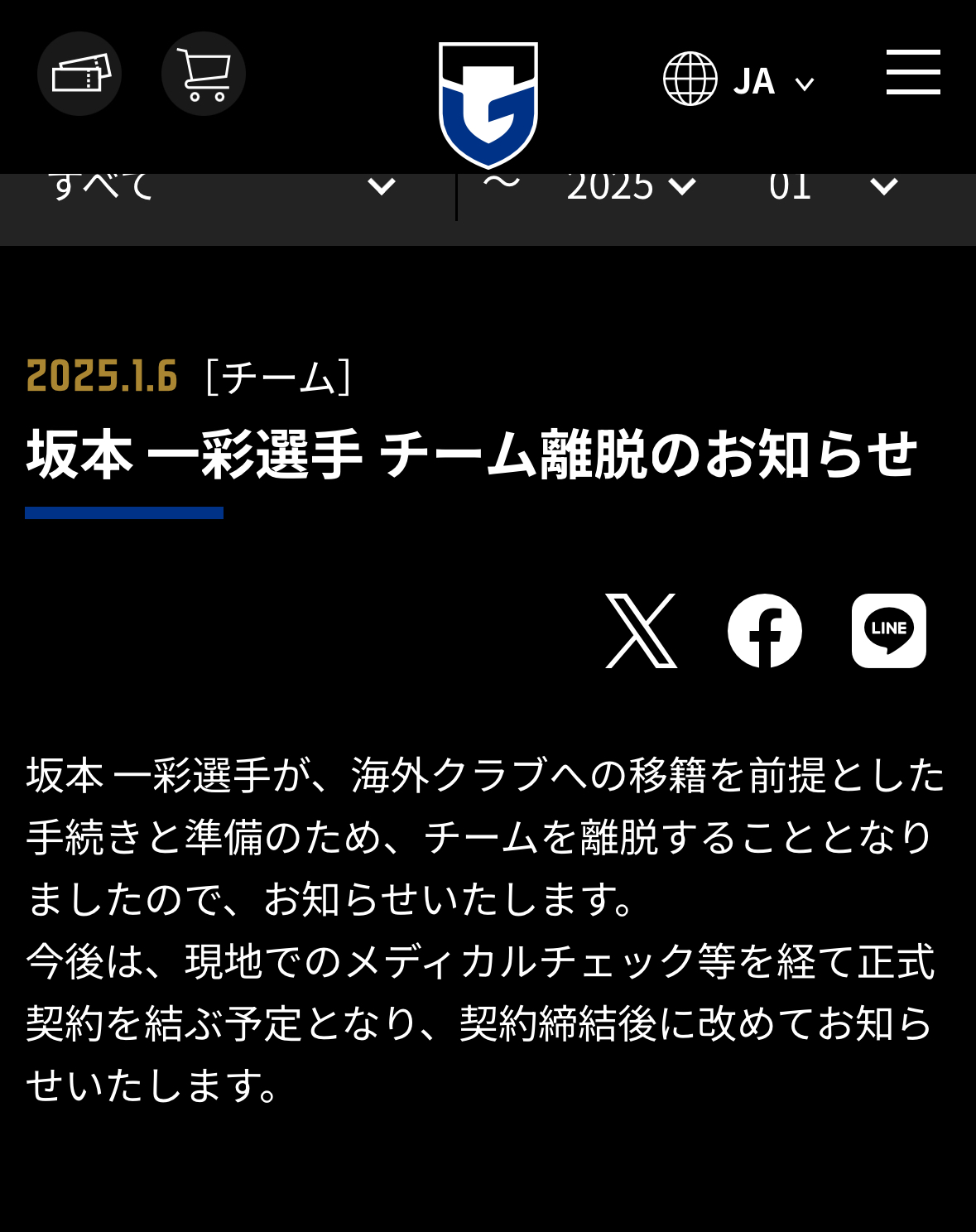Go to home via Gamba Osaka crest
The height and width of the screenshot is (1232, 976).
click(488, 104)
